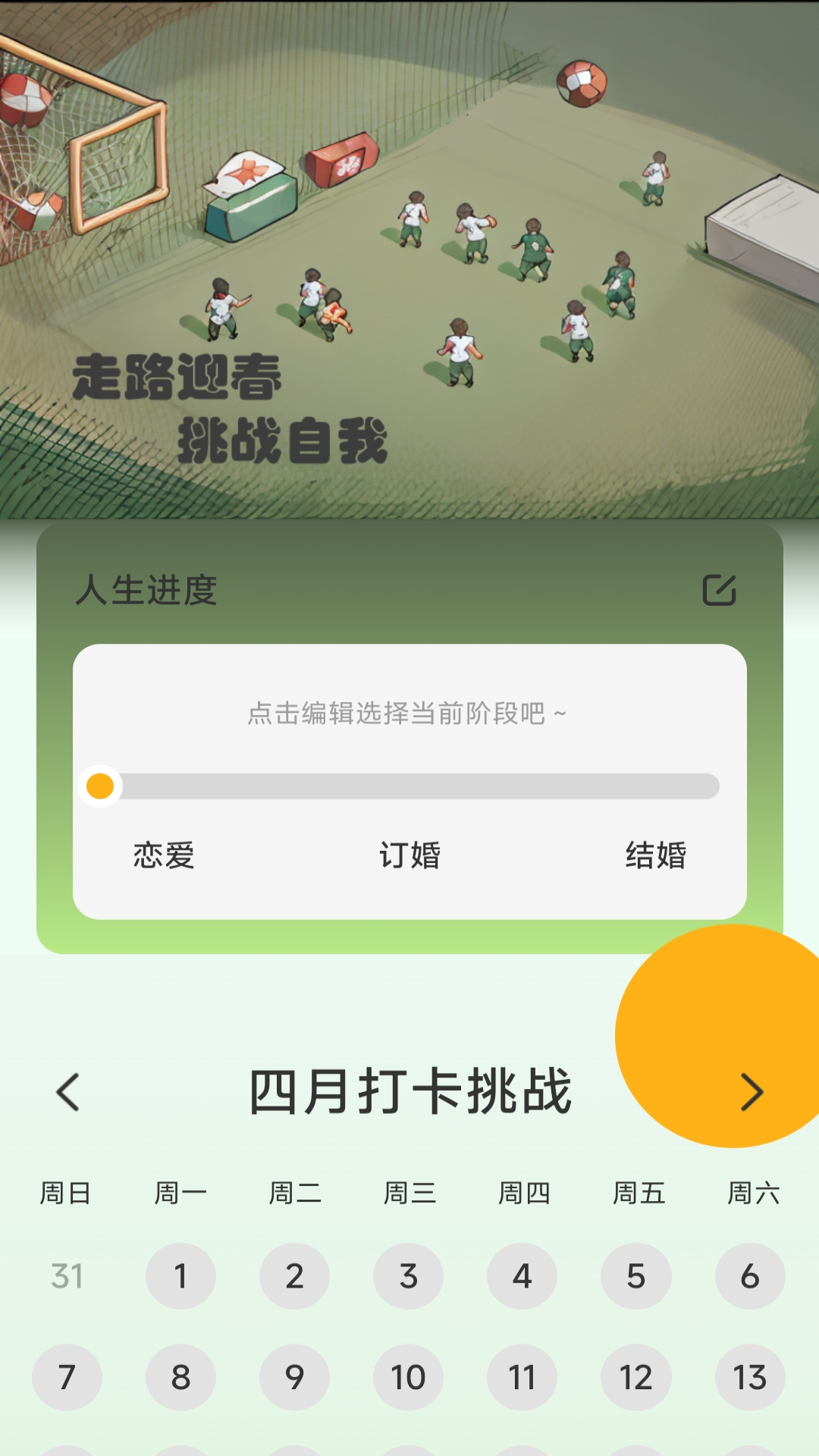Edit the 人生进度 life progress card
819x1456 pixels.
point(719,590)
